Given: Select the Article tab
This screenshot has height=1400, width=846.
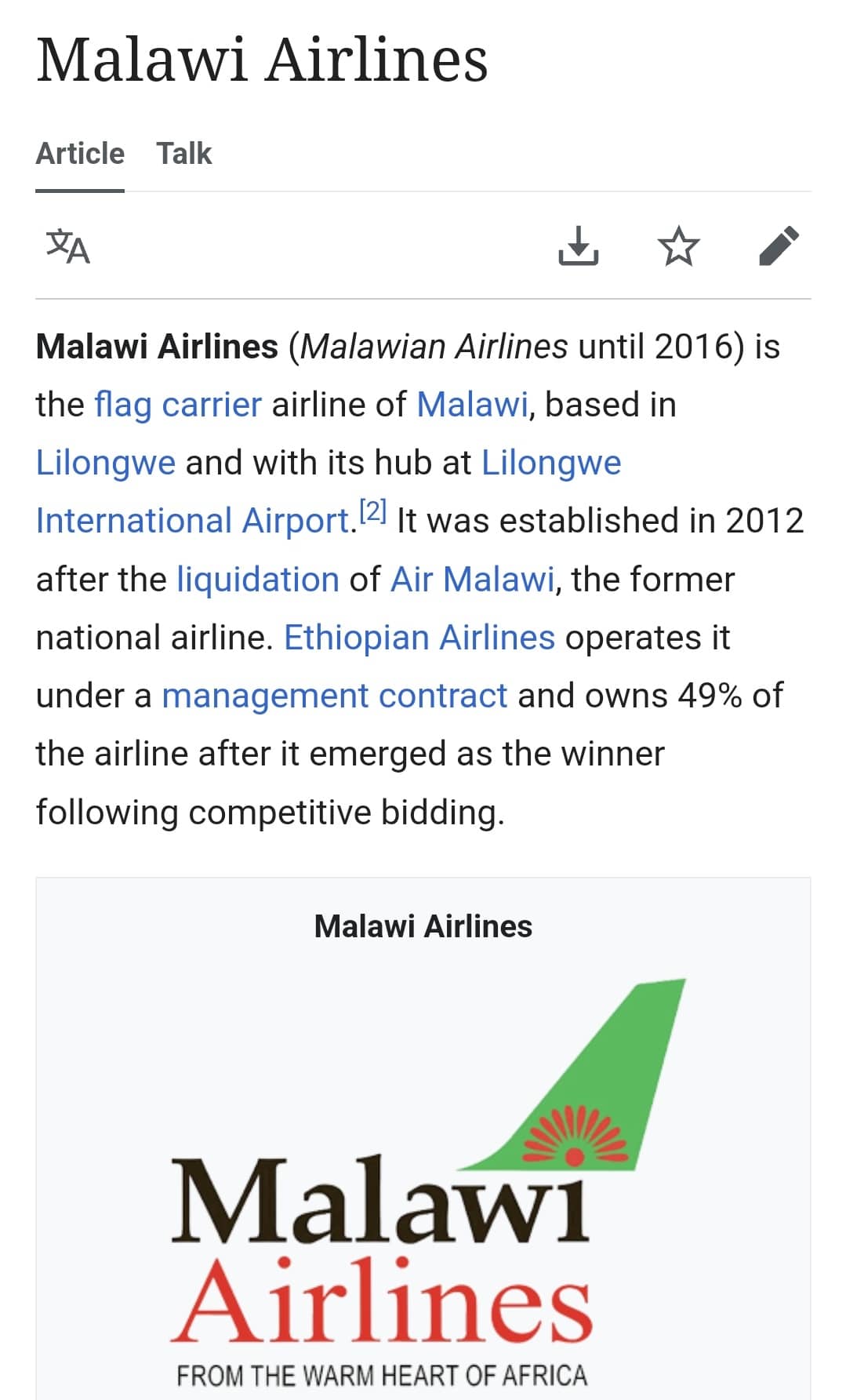Looking at the screenshot, I should [80, 154].
